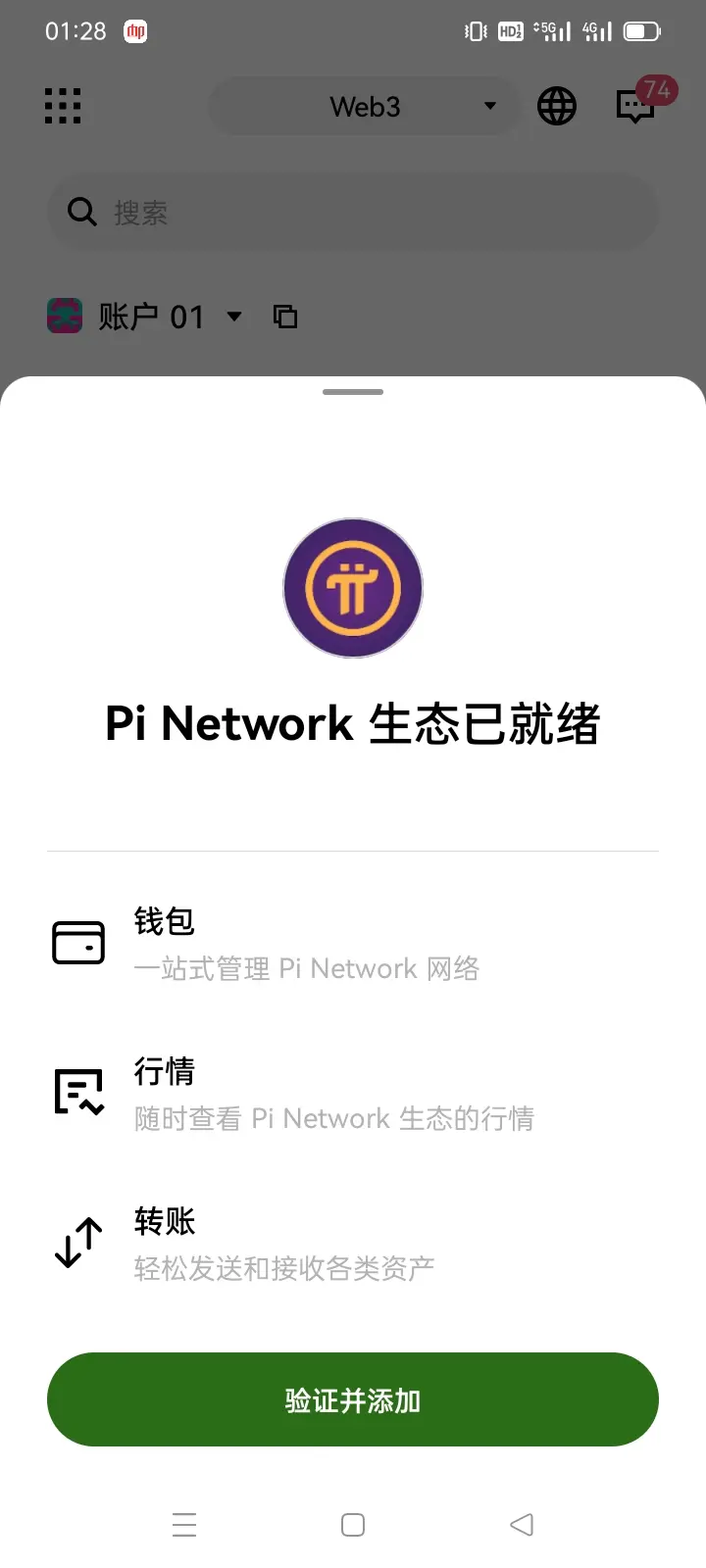Open the apps grid menu

pyautogui.click(x=63, y=106)
